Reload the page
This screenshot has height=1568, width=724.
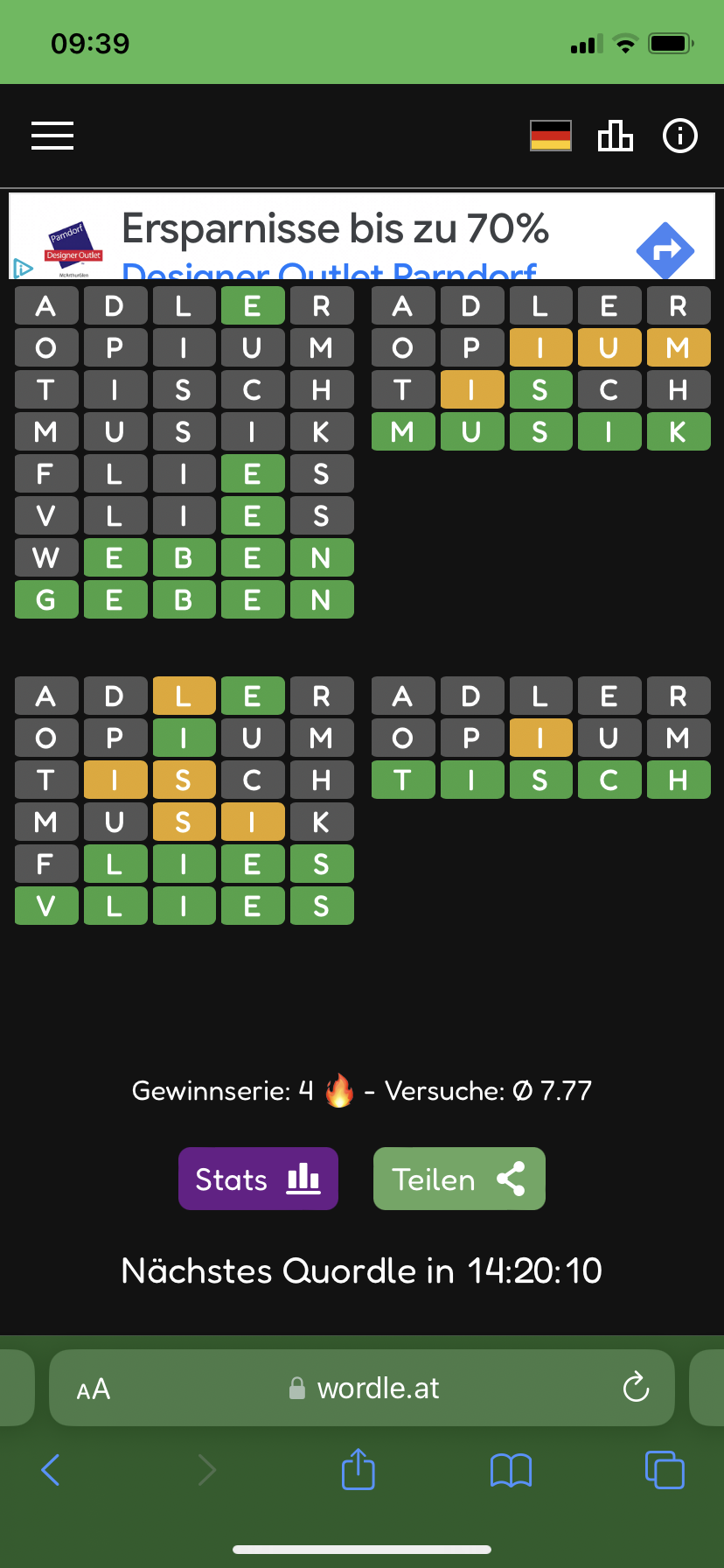636,1387
